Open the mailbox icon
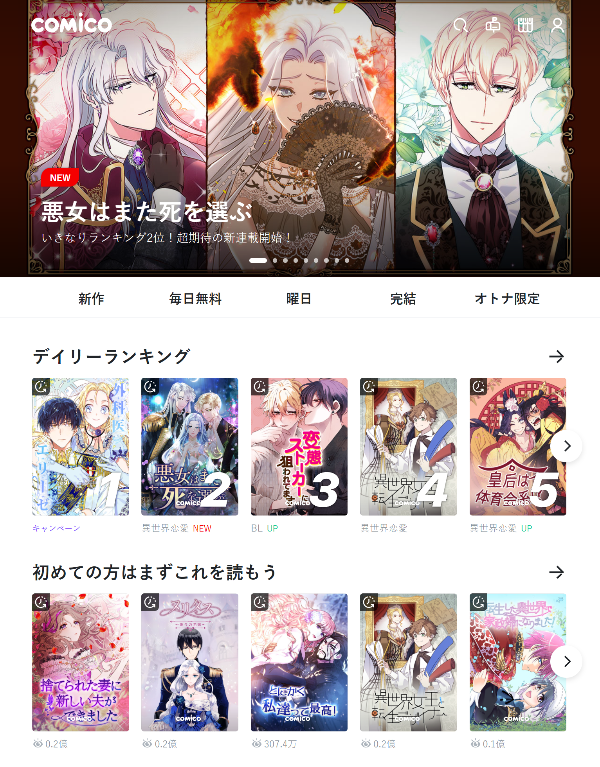This screenshot has height=767, width=600. (x=492, y=25)
